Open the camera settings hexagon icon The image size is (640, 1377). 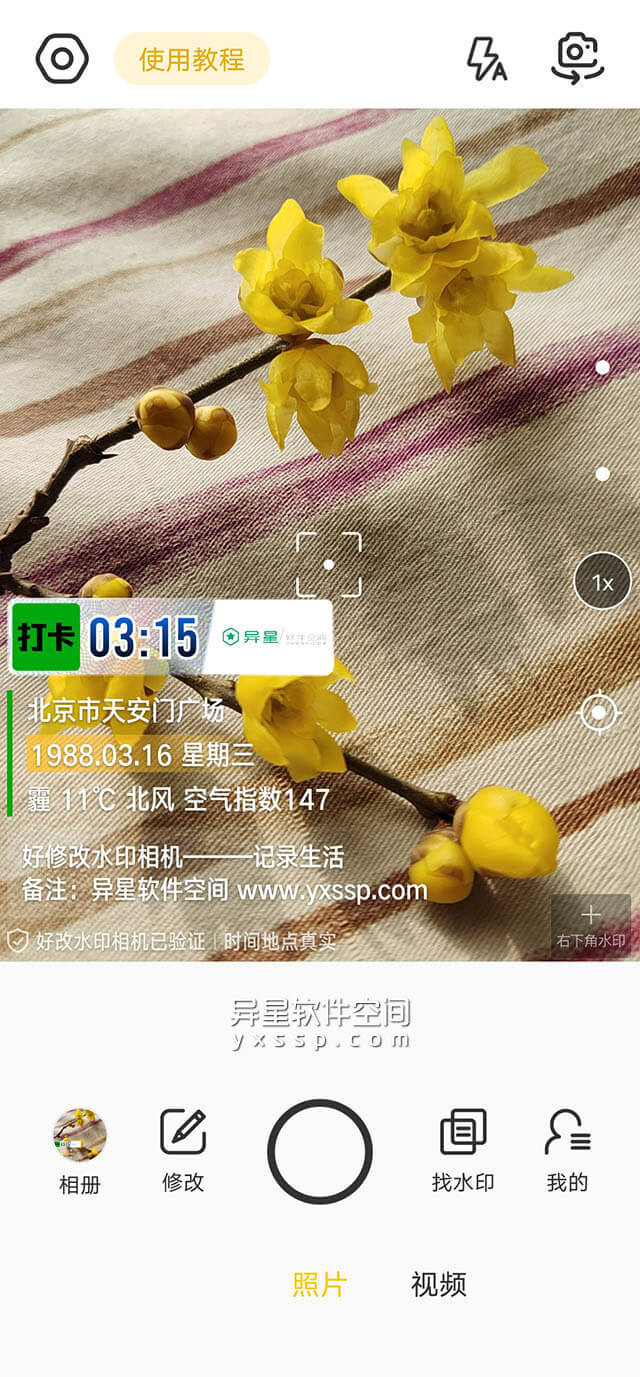pyautogui.click(x=62, y=58)
